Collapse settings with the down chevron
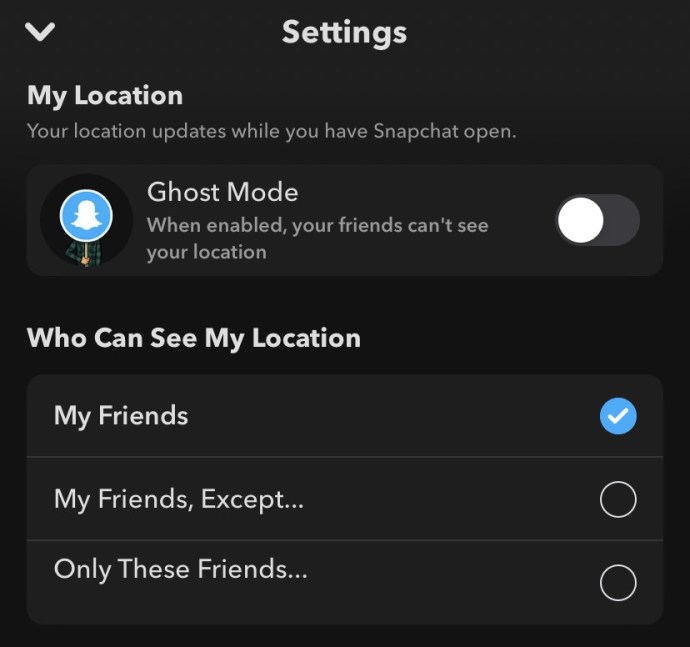The image size is (690, 647). tap(40, 32)
